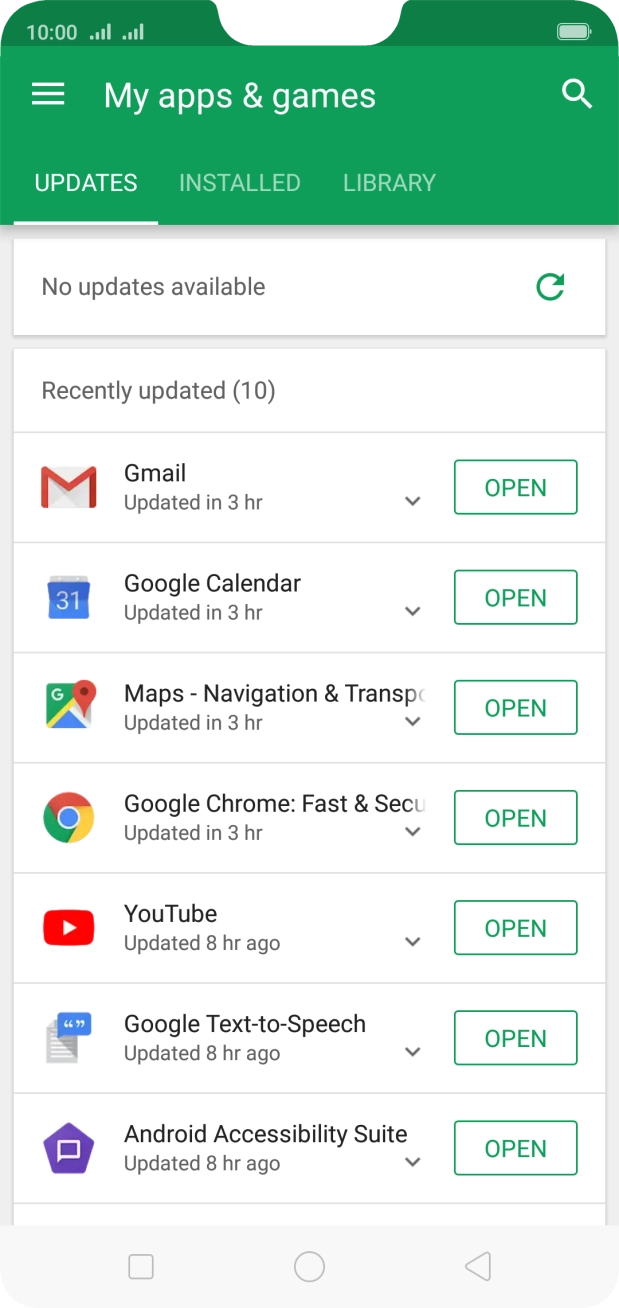Go to the home screen

pyautogui.click(x=309, y=1267)
